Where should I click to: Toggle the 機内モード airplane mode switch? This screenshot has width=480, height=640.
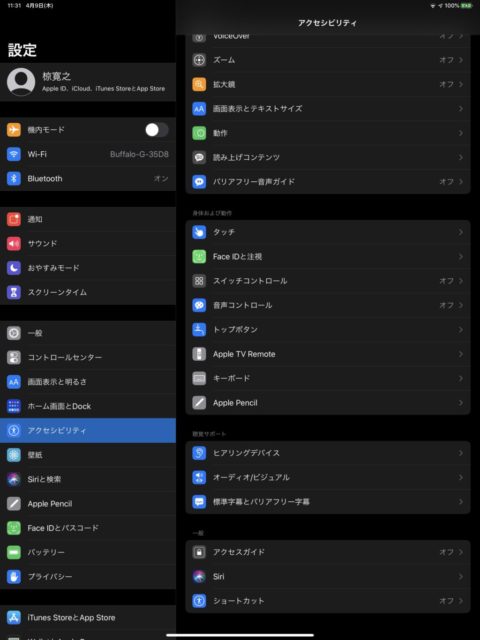157,130
